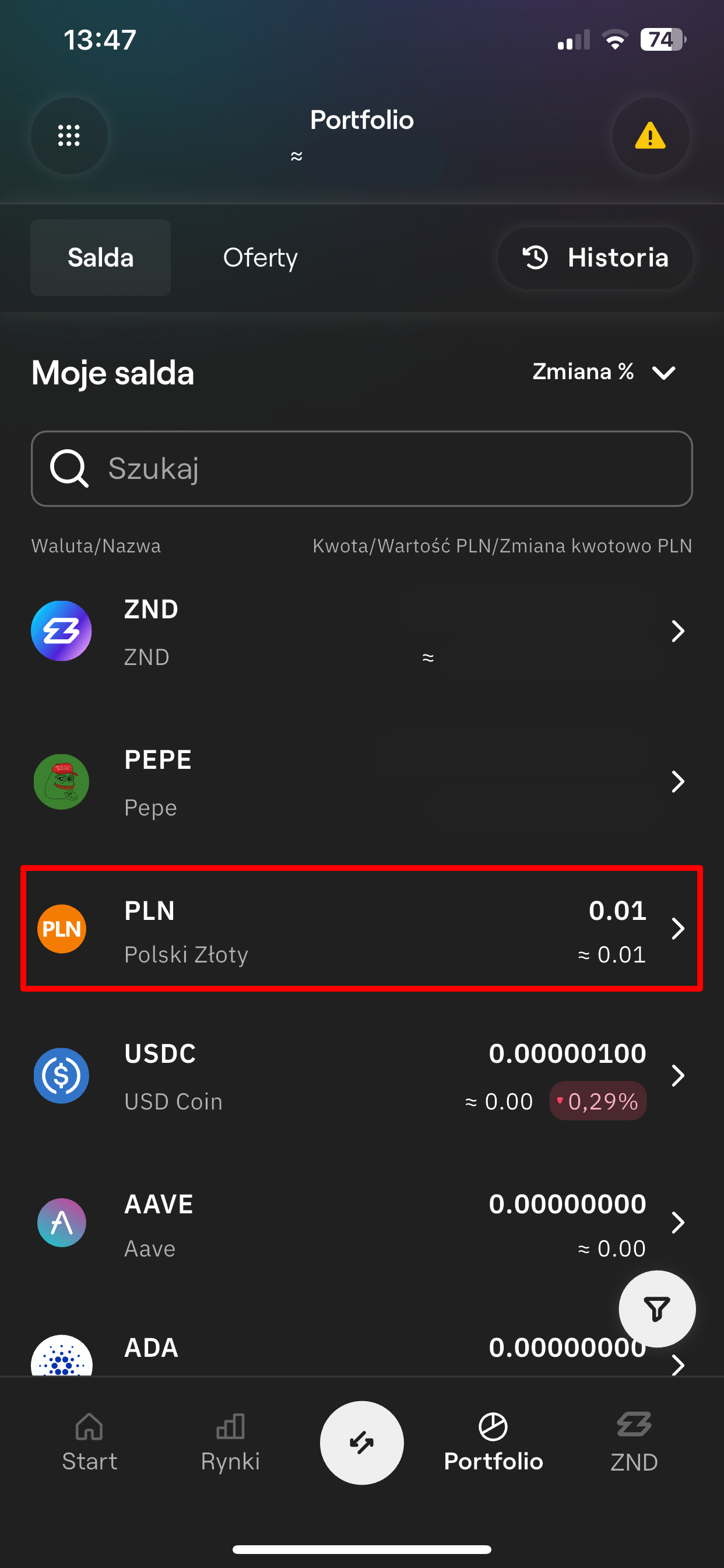Open the apps grid menu
This screenshot has width=724, height=1568.
pyautogui.click(x=69, y=136)
